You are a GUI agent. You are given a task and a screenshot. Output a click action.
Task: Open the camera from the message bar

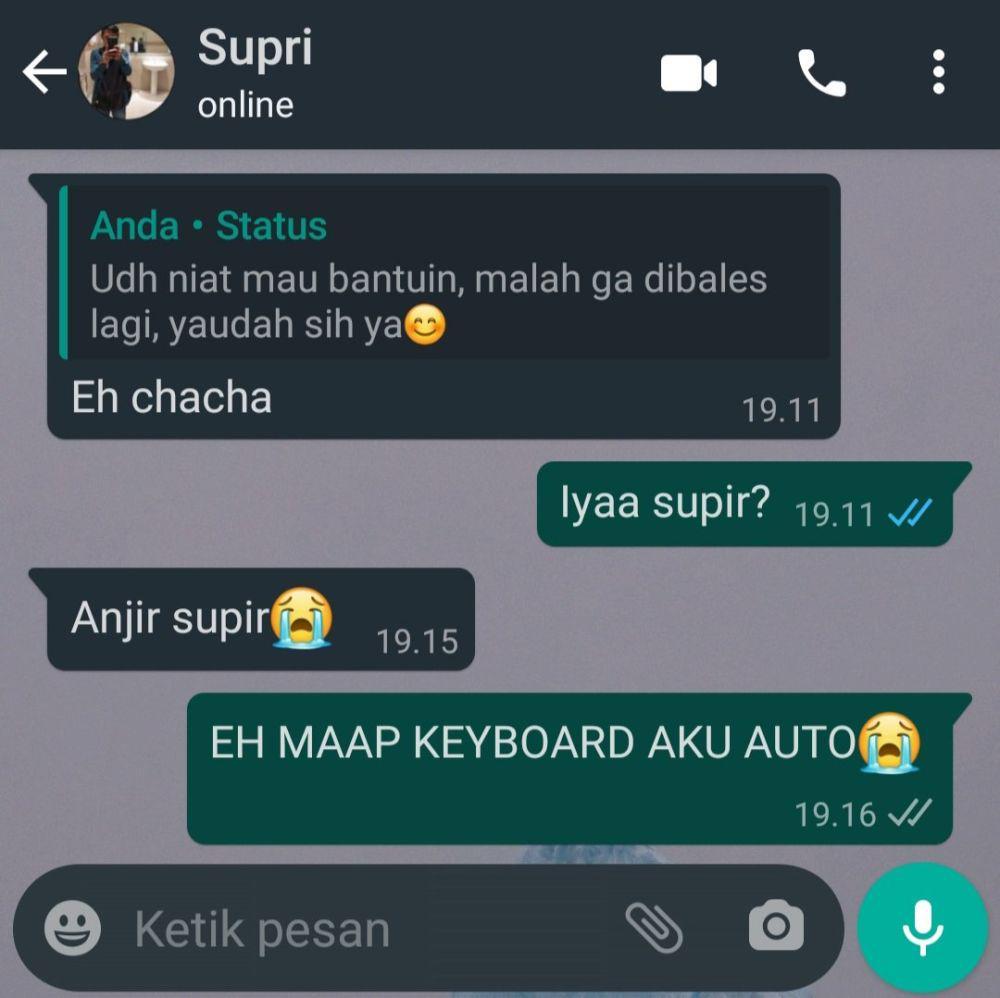pyautogui.click(x=776, y=928)
